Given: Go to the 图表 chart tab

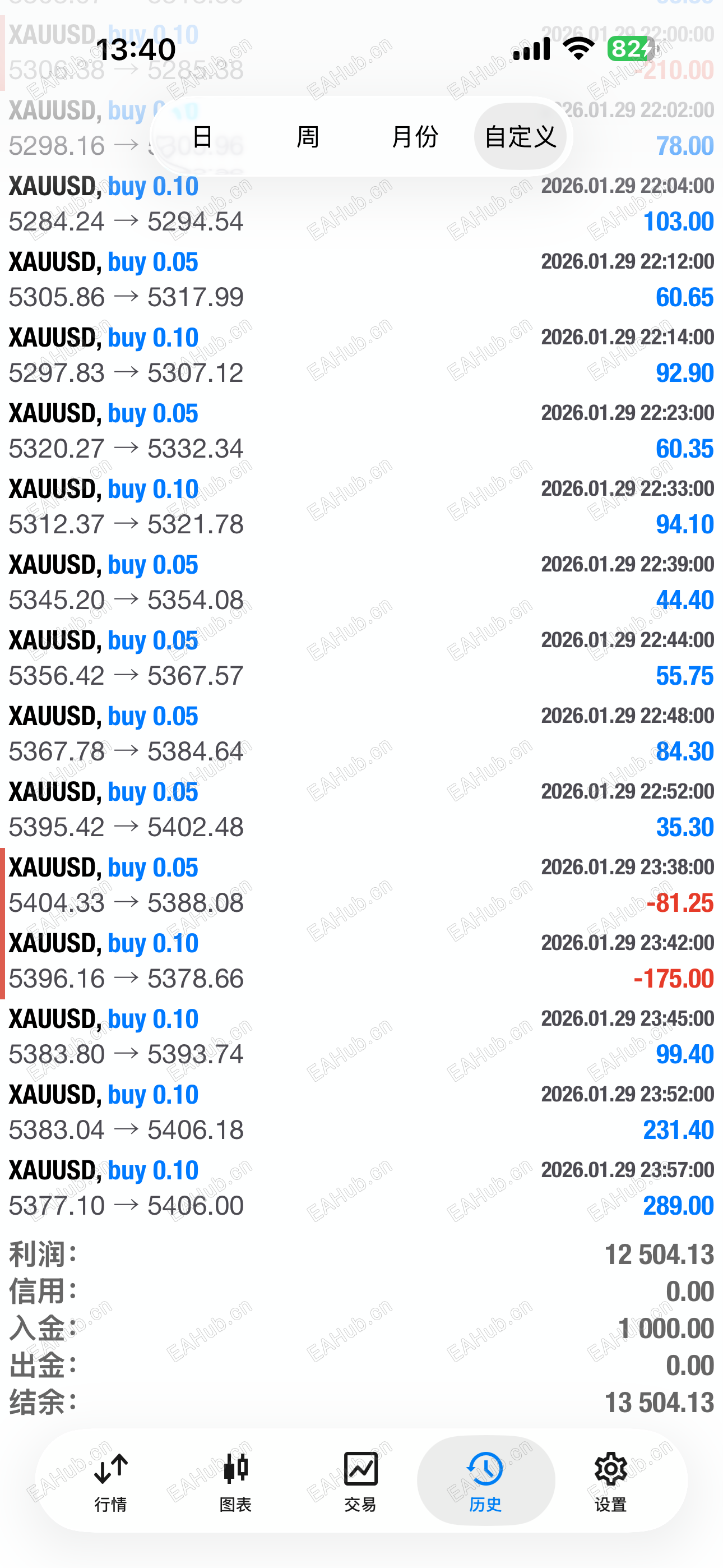Looking at the screenshot, I should click(235, 1481).
